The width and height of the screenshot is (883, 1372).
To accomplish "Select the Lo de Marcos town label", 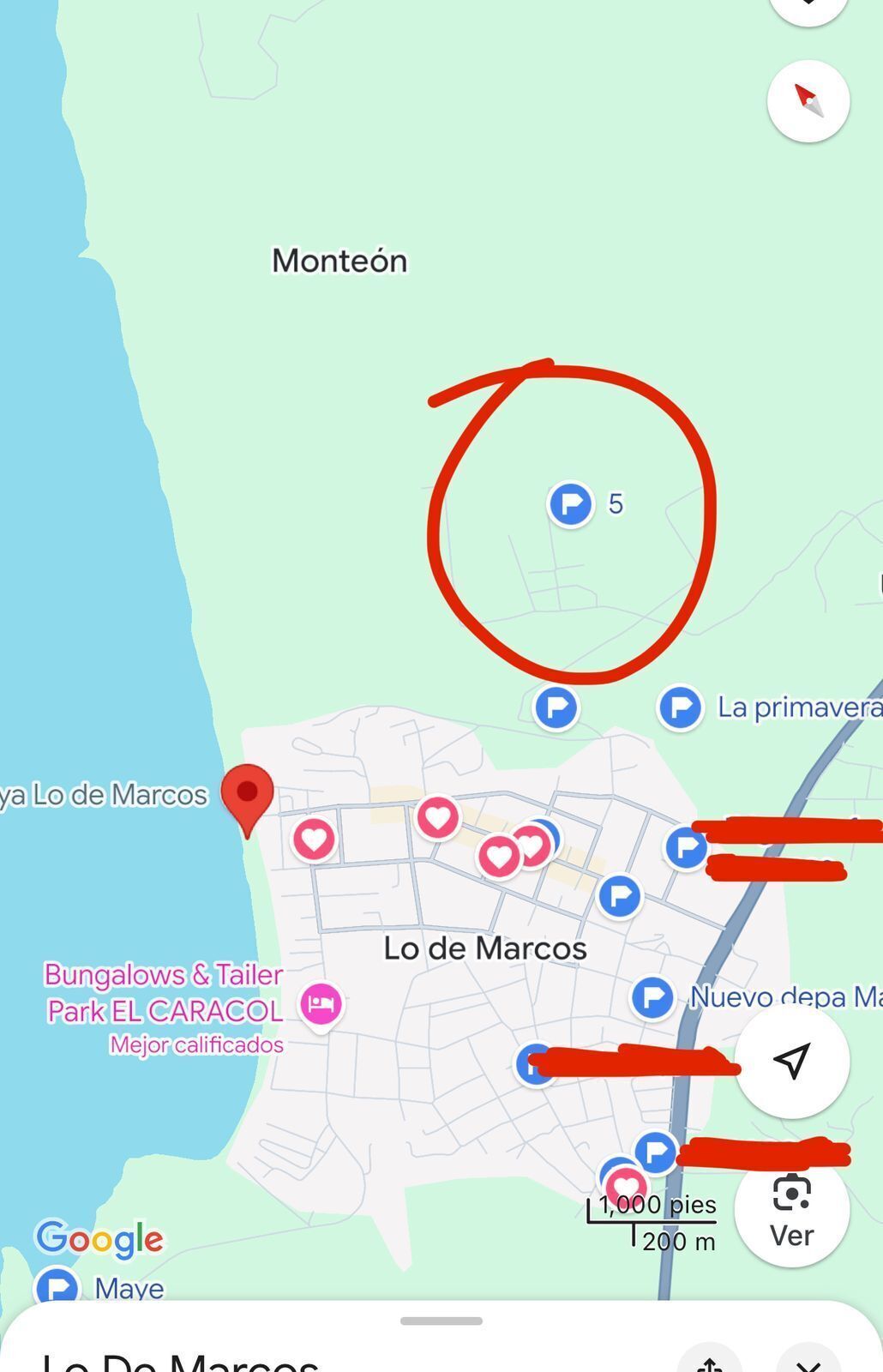I will pos(485,948).
